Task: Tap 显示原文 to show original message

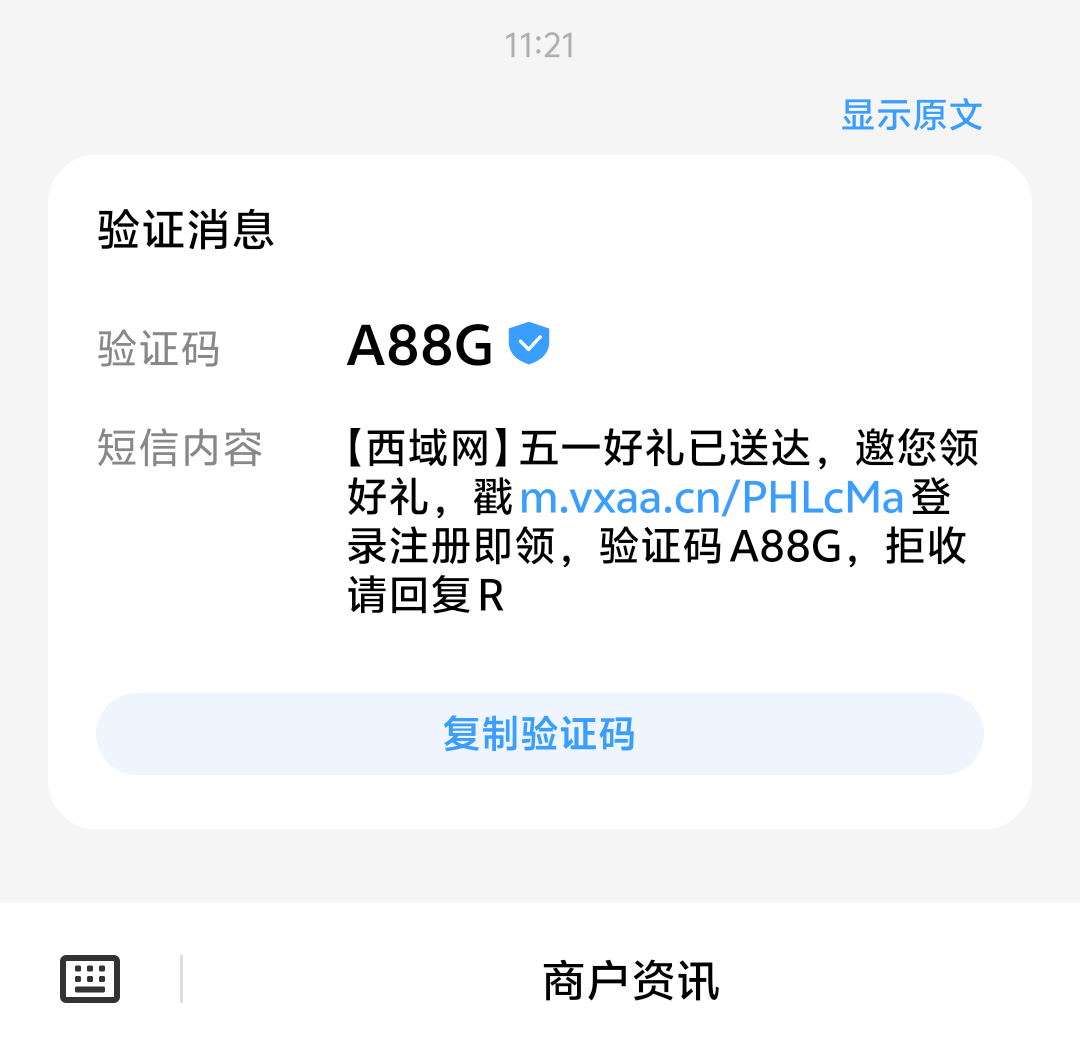Action: coord(911,115)
